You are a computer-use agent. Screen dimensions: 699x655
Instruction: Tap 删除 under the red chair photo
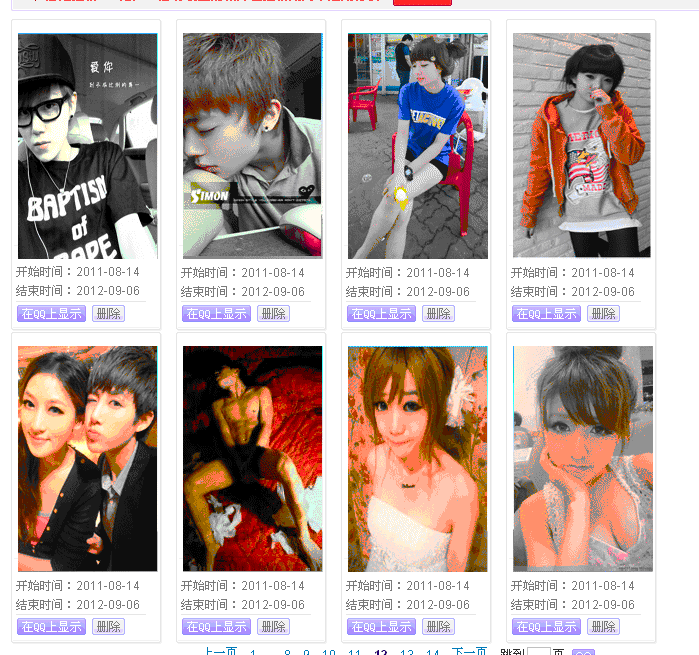(438, 313)
